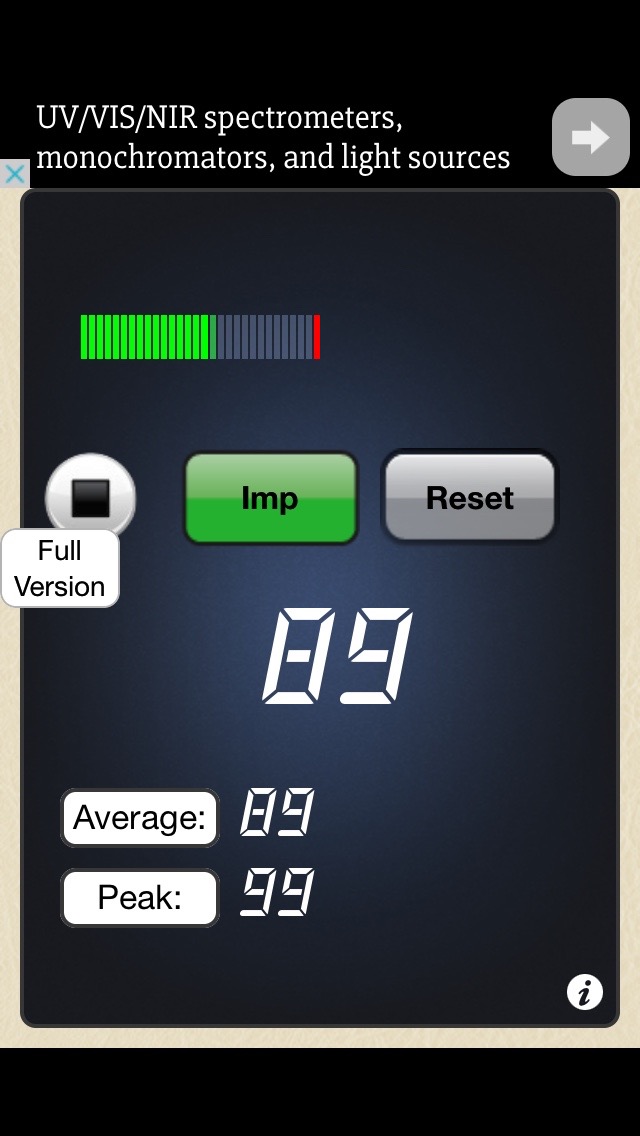Get the Full Version
The width and height of the screenshot is (640, 1136).
pyautogui.click(x=60, y=570)
